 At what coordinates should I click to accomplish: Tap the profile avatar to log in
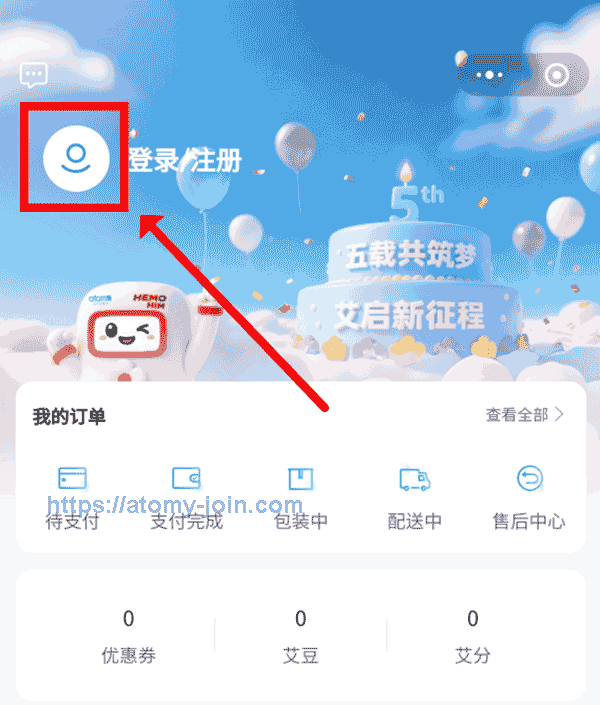pos(76,158)
